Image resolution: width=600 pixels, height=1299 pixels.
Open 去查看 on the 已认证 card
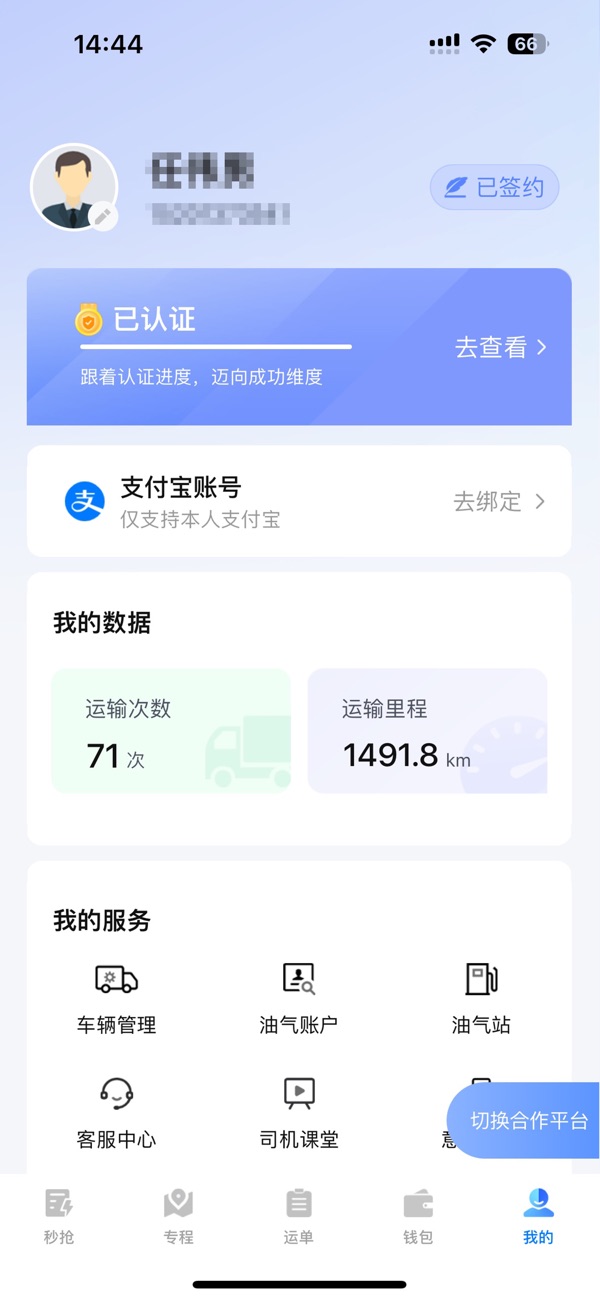coord(500,347)
